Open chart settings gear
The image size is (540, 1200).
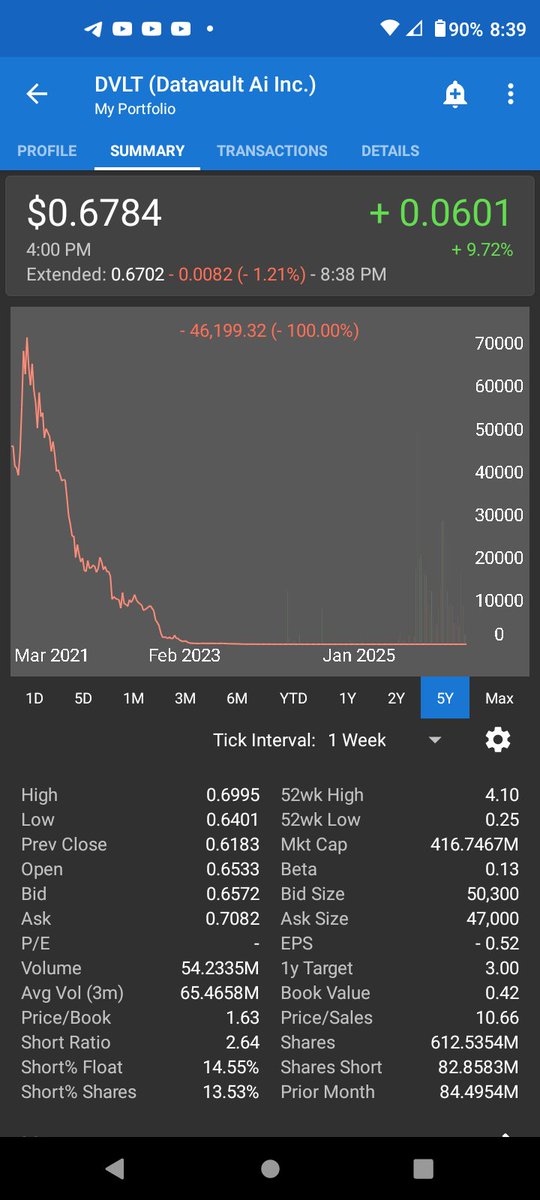[x=498, y=740]
